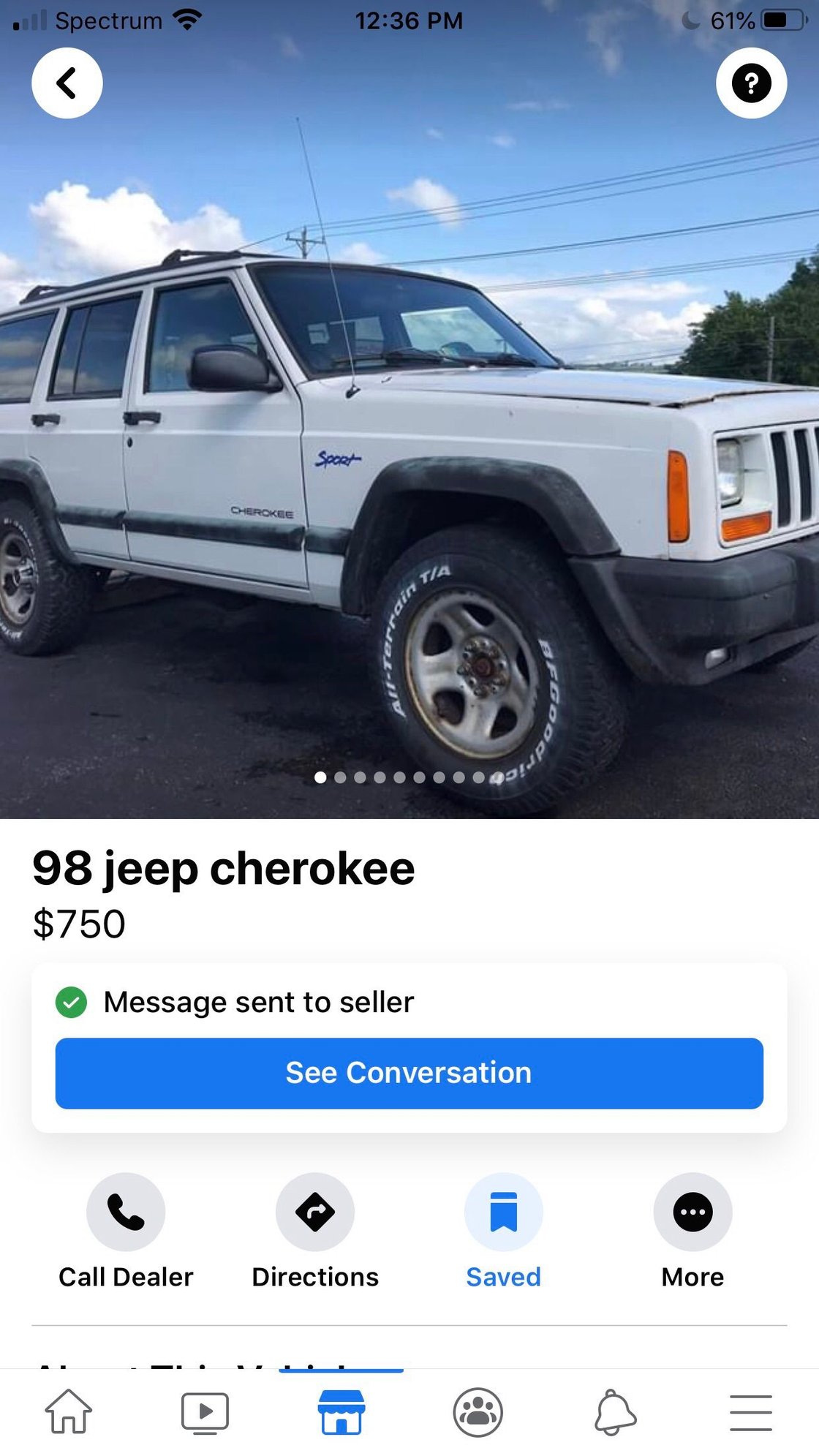Open the notifications bell tab
This screenshot has height=1456, width=819.
[x=614, y=1412]
